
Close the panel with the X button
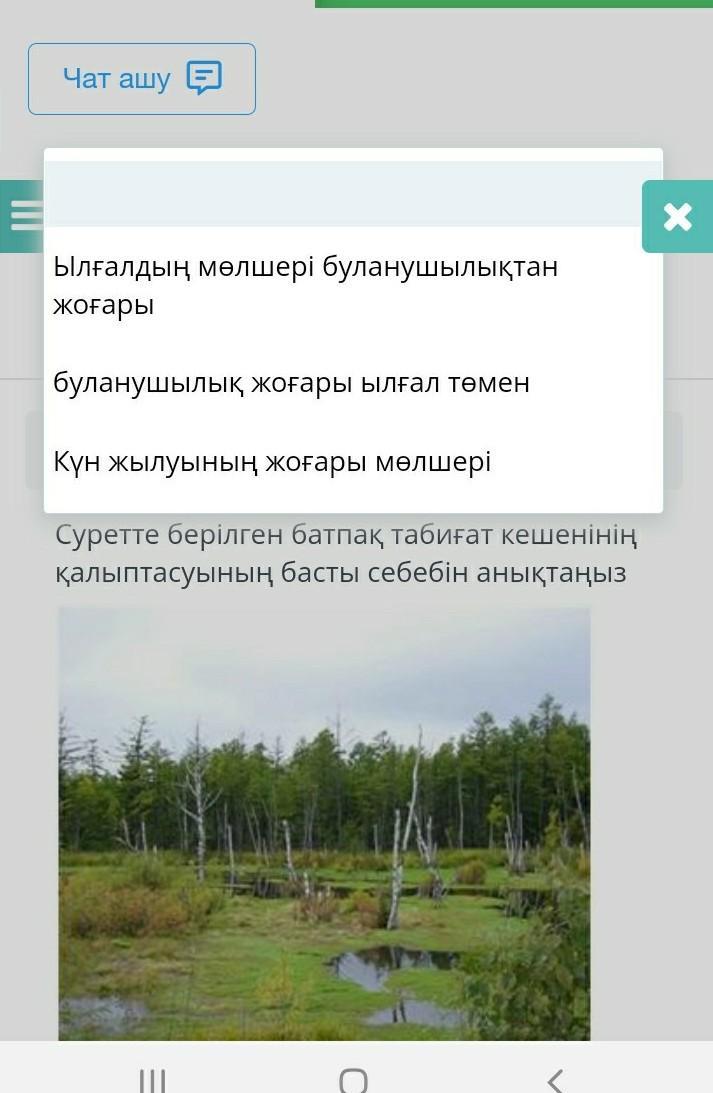(677, 216)
